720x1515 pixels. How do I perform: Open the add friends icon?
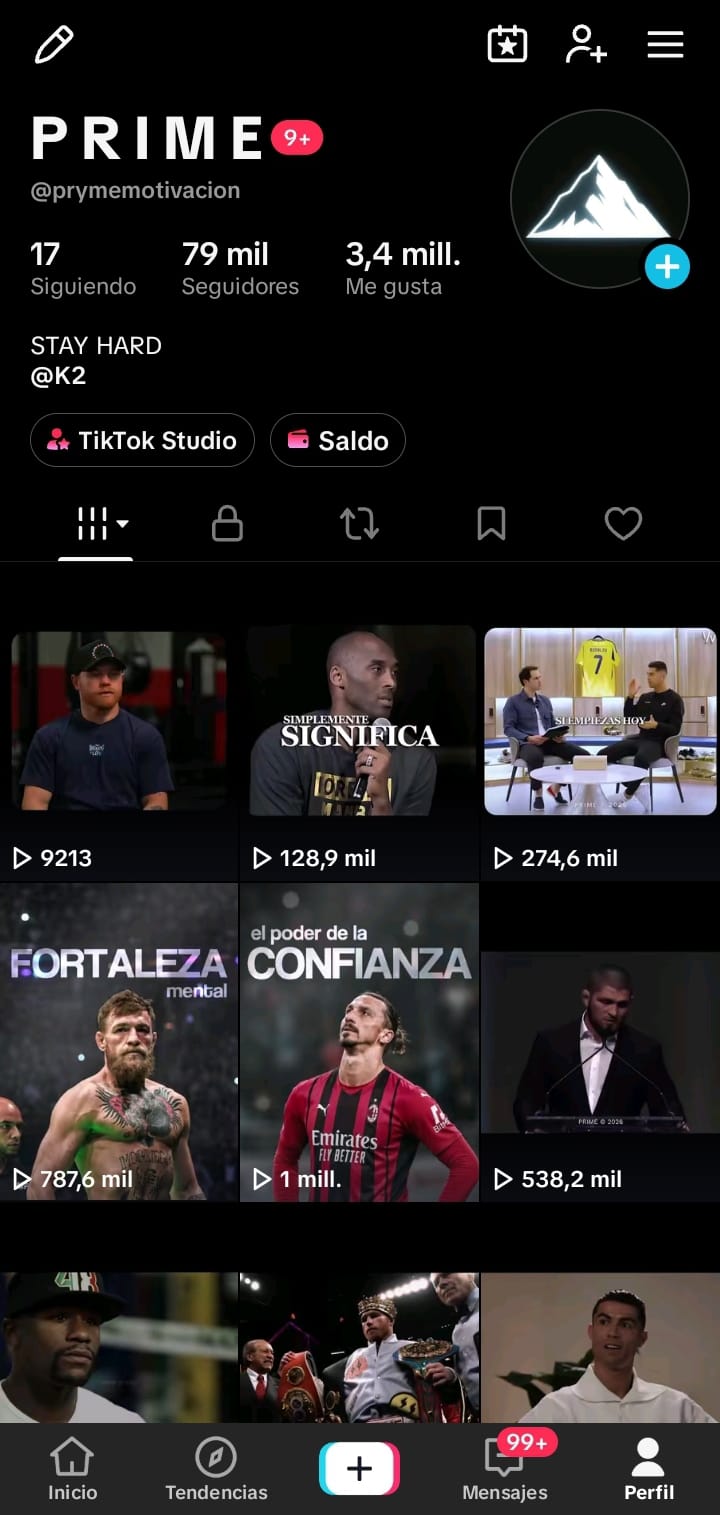point(585,45)
